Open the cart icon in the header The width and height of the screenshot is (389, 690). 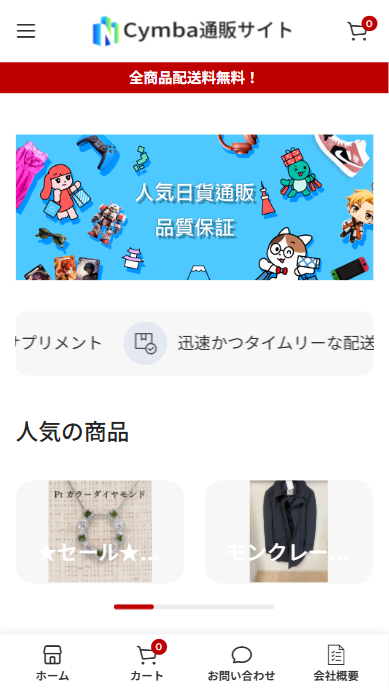[361, 29]
